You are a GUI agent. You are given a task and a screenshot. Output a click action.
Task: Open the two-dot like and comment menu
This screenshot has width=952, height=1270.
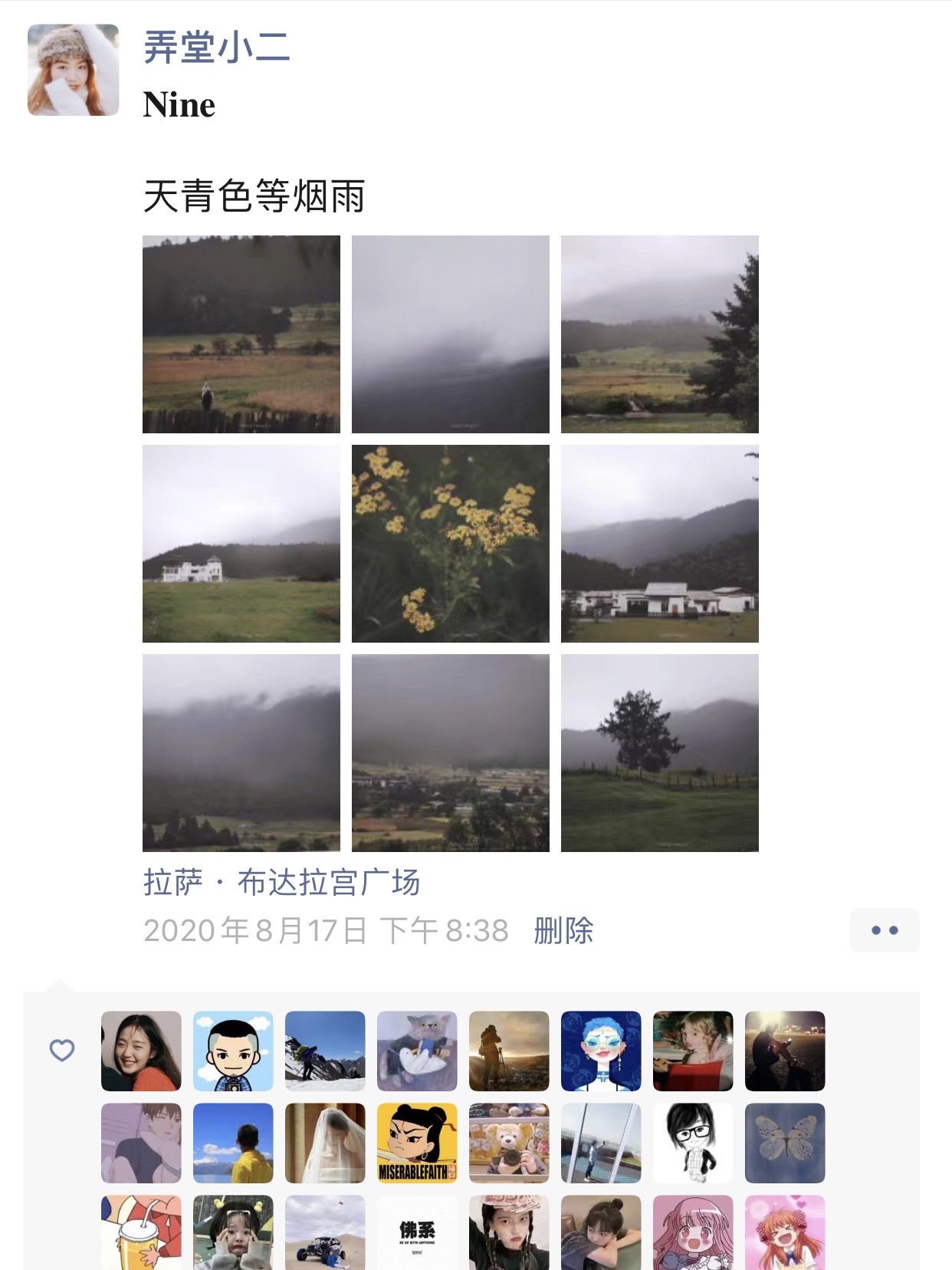[x=884, y=930]
